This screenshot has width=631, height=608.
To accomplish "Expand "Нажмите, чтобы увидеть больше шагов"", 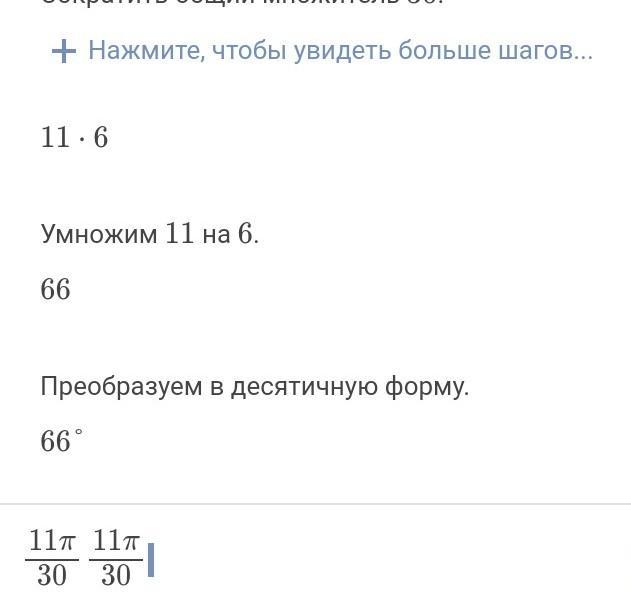I will 322,51.
